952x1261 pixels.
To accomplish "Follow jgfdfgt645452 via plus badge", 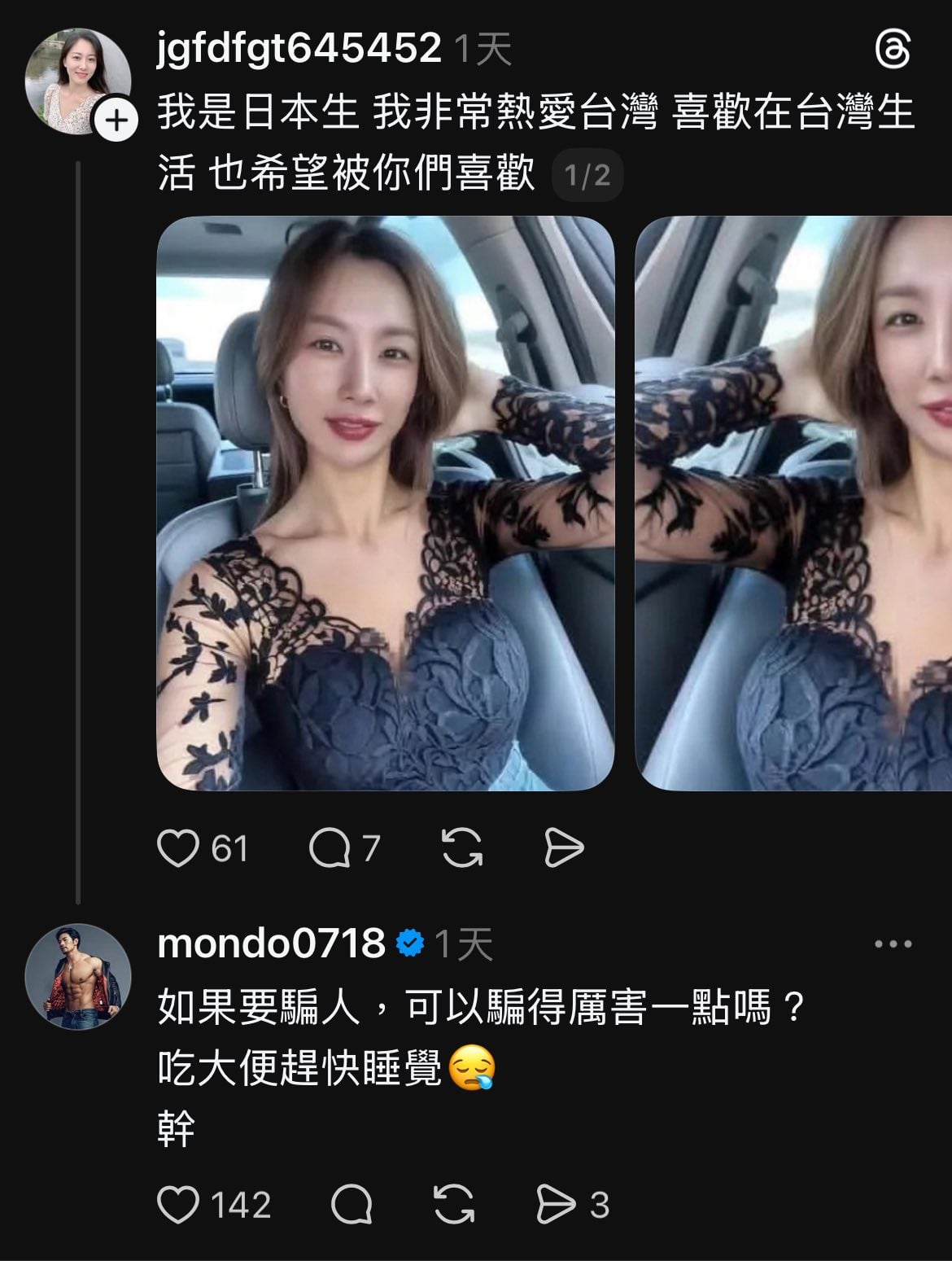I will click(x=116, y=120).
